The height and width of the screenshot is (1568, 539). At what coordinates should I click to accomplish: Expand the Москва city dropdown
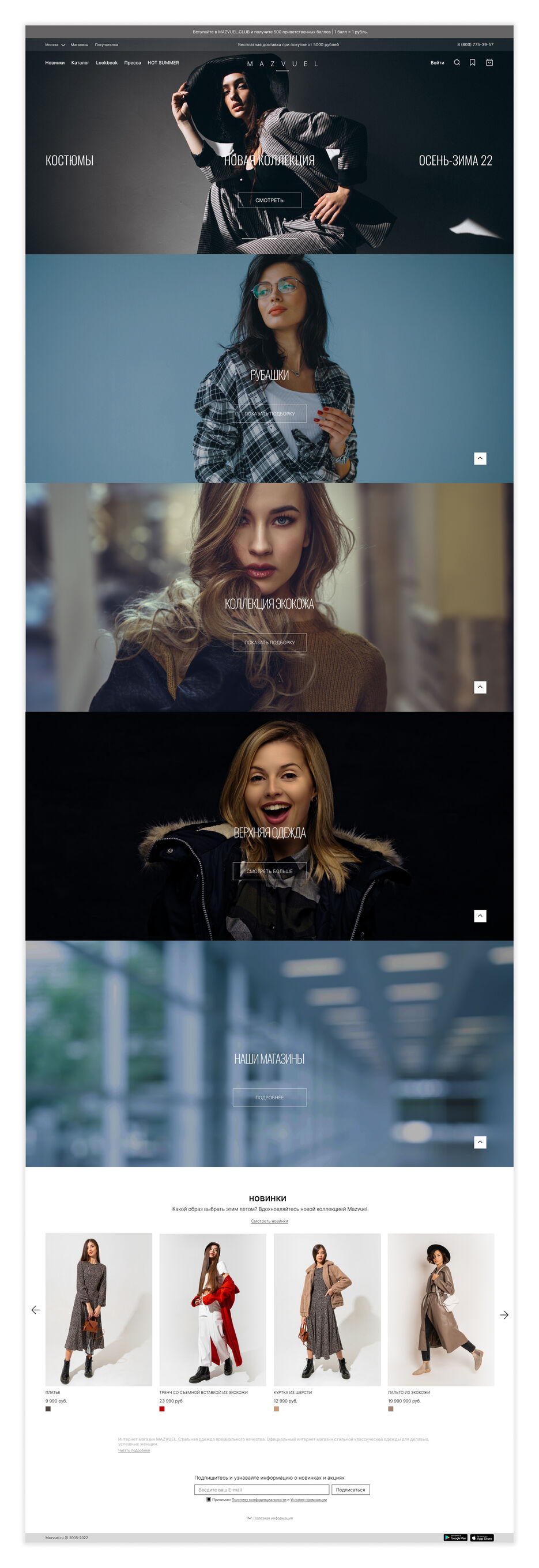coord(55,45)
